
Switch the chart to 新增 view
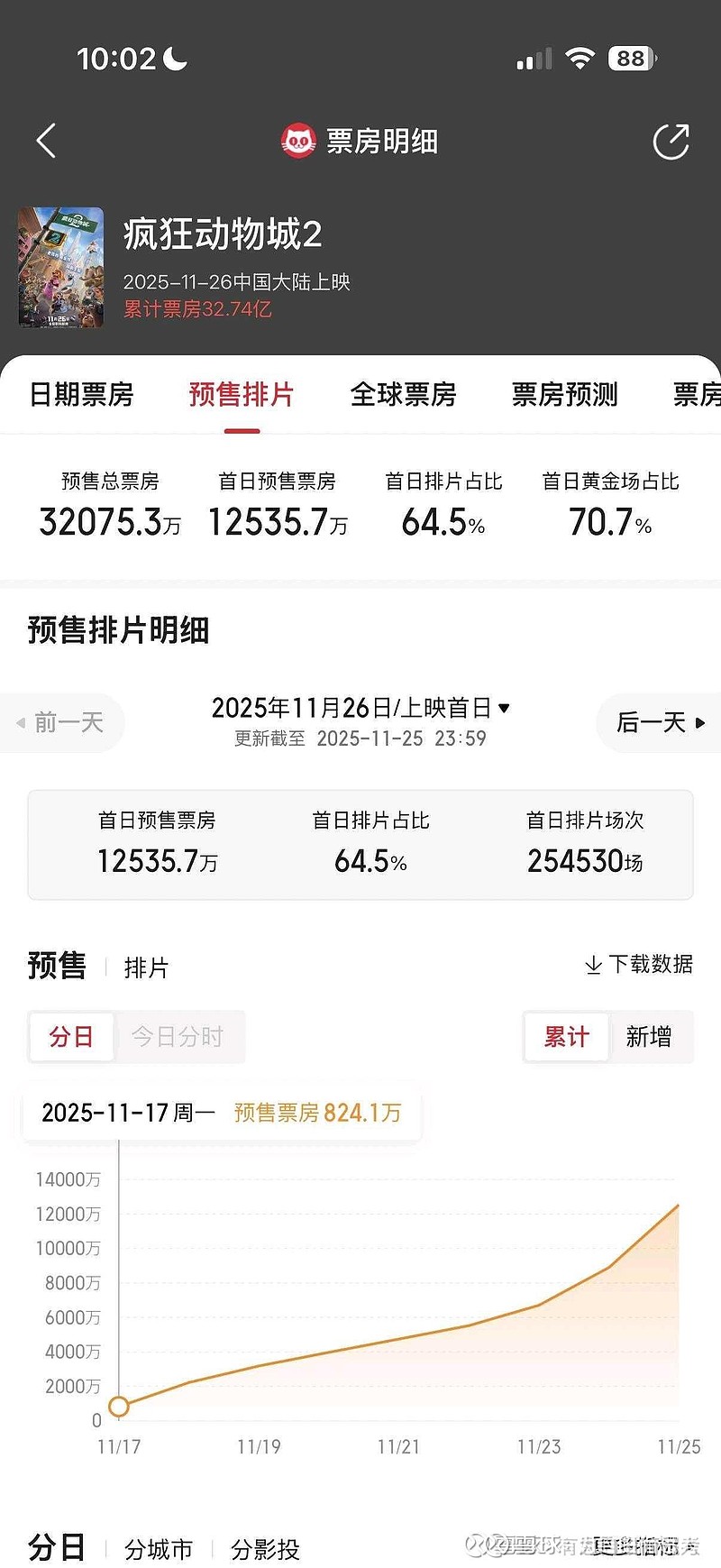(x=651, y=1037)
